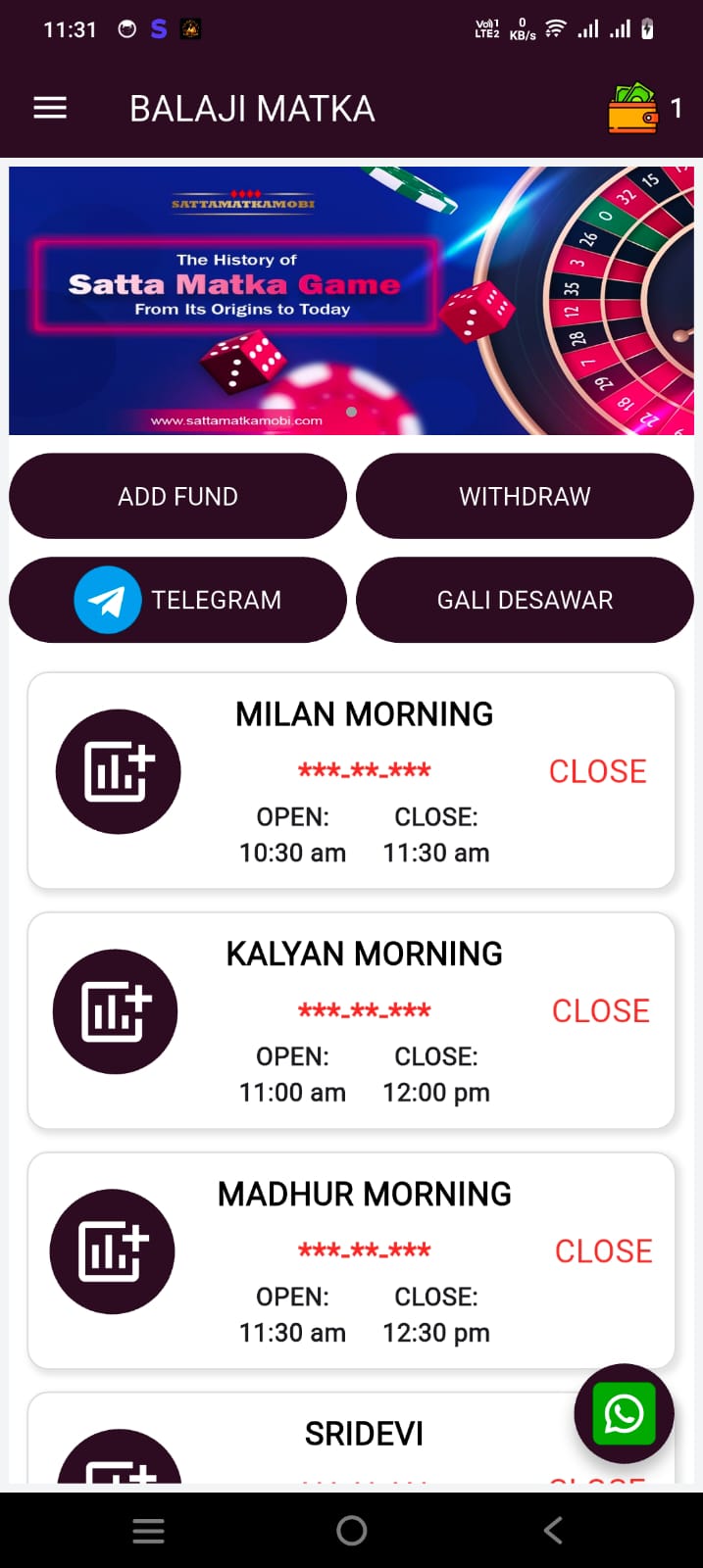703x1568 pixels.
Task: Go back using the system back button
Action: click(x=553, y=1531)
